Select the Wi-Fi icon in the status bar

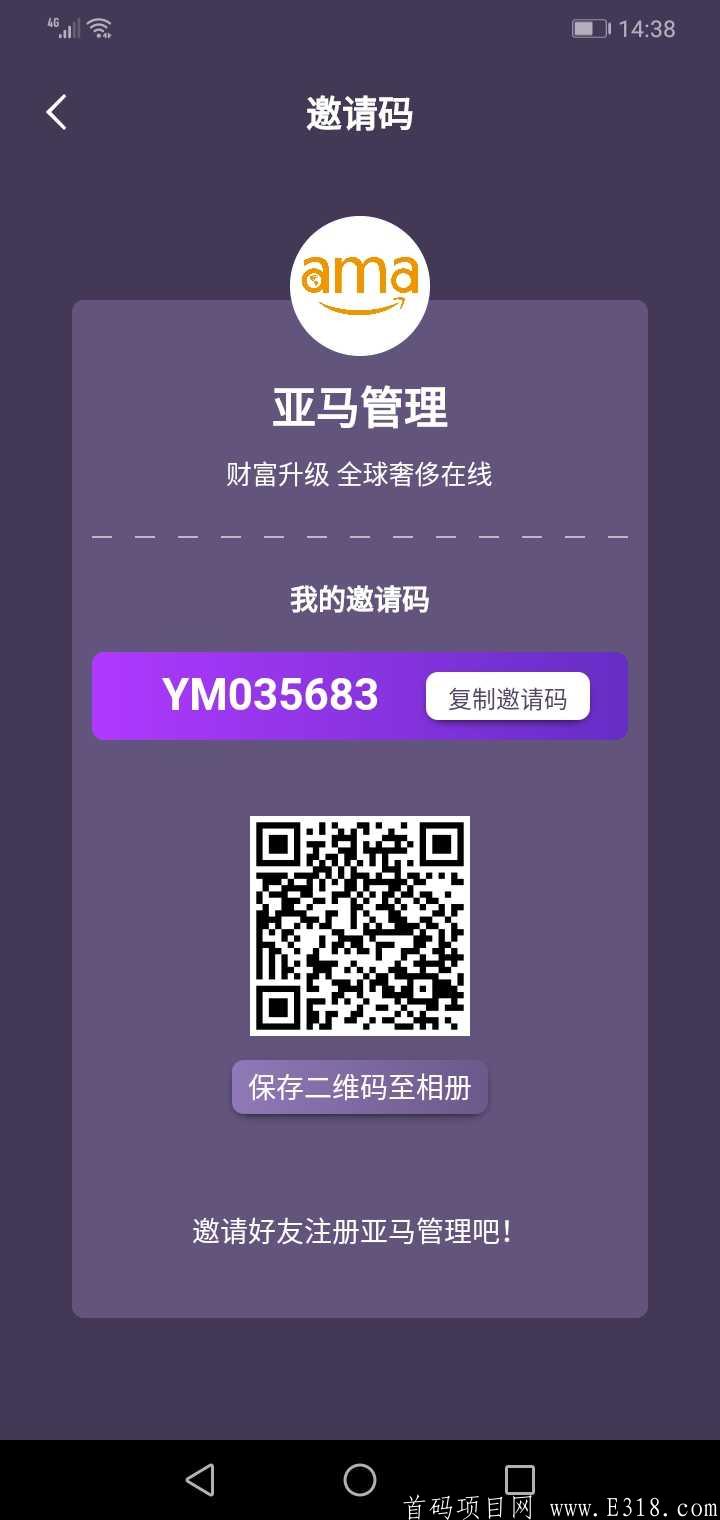[97, 28]
